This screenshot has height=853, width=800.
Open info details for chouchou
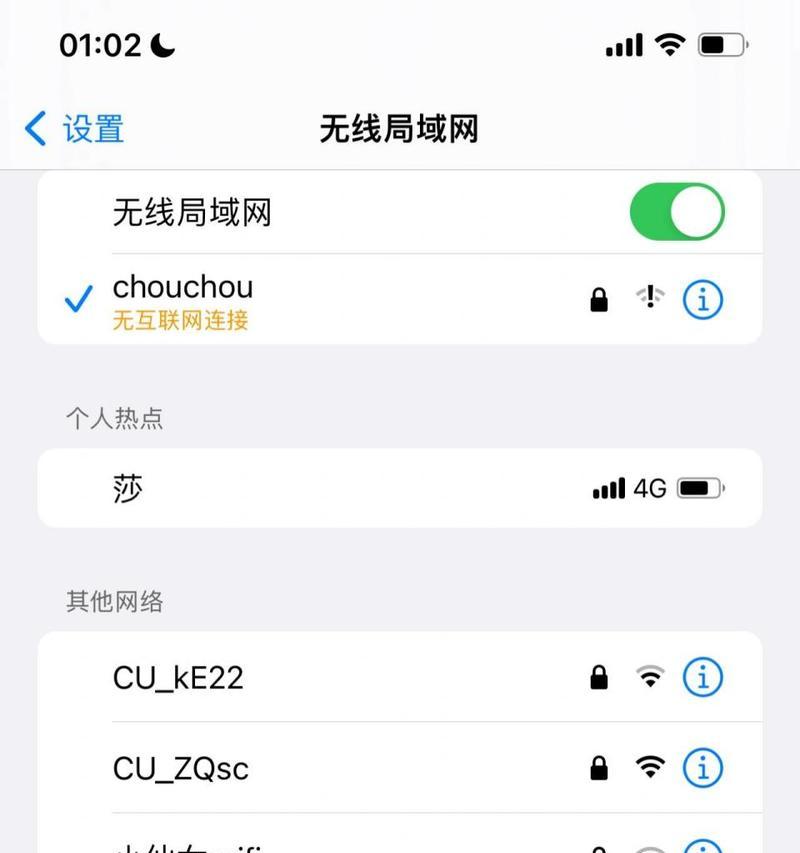702,299
